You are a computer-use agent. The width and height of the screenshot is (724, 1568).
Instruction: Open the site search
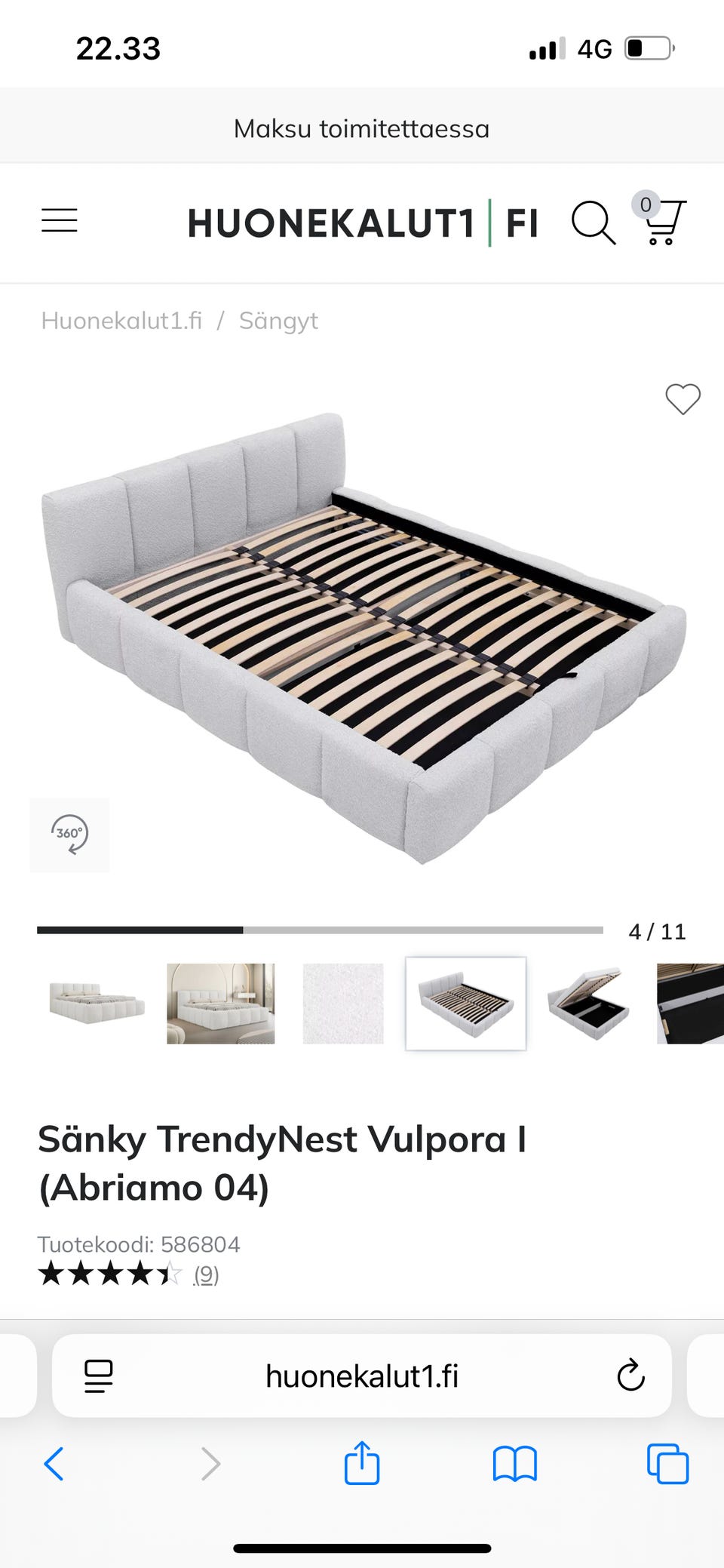[593, 223]
